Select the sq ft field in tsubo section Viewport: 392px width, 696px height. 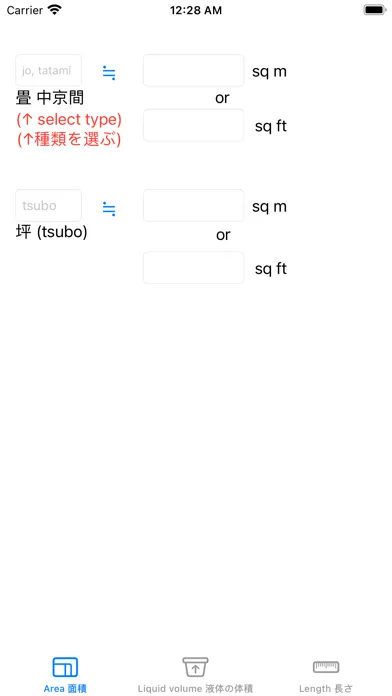click(x=194, y=268)
